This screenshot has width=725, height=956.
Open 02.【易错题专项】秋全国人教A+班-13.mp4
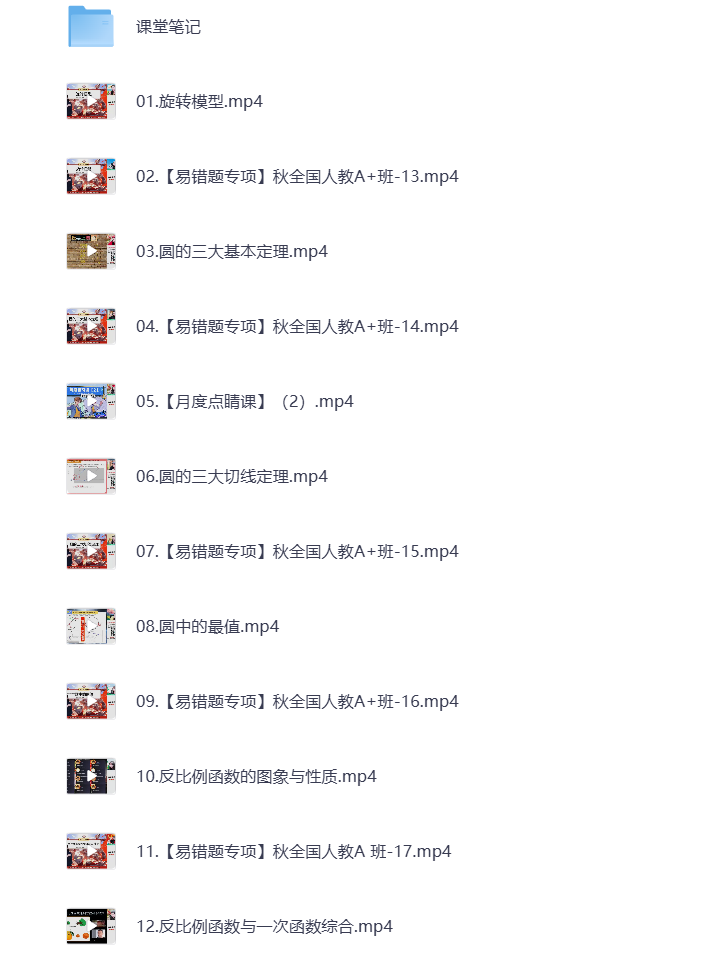click(x=297, y=177)
